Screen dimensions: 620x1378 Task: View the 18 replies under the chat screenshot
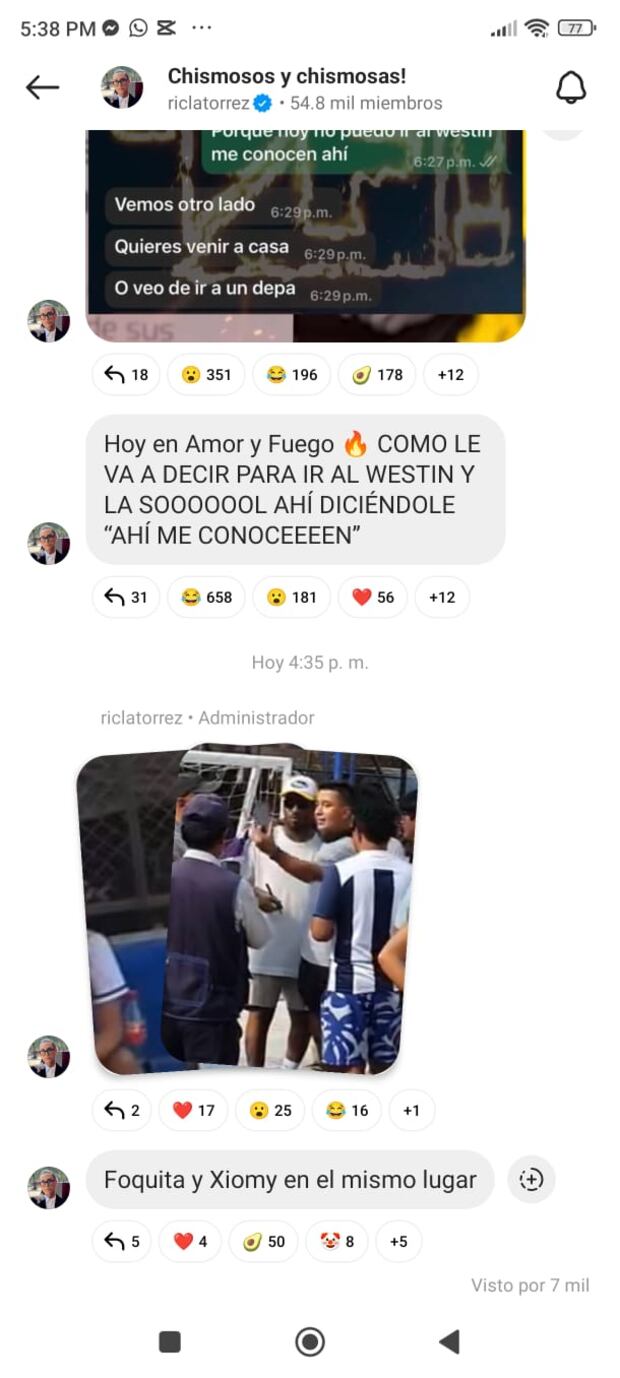click(126, 375)
